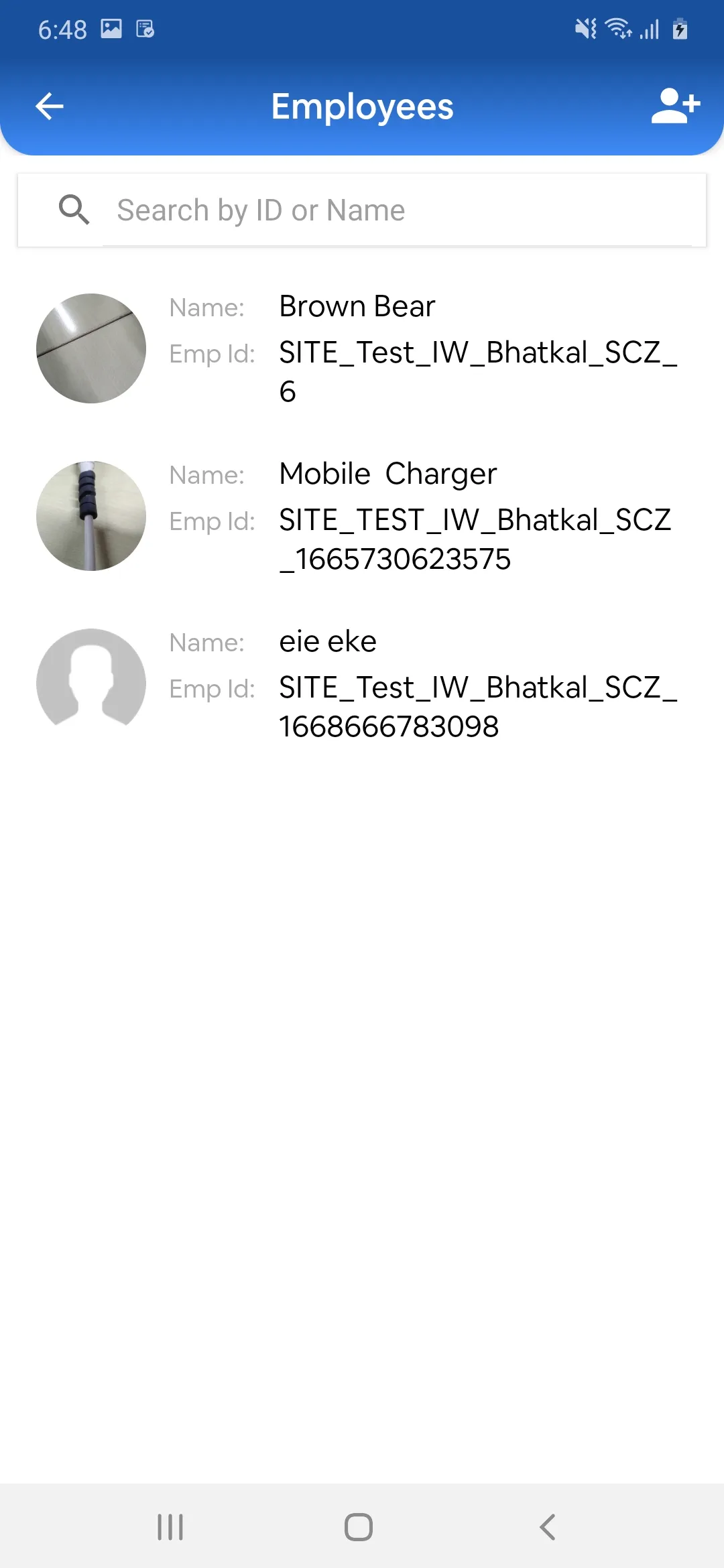Click the search magnifier icon
The width and height of the screenshot is (724, 1568).
click(74, 209)
